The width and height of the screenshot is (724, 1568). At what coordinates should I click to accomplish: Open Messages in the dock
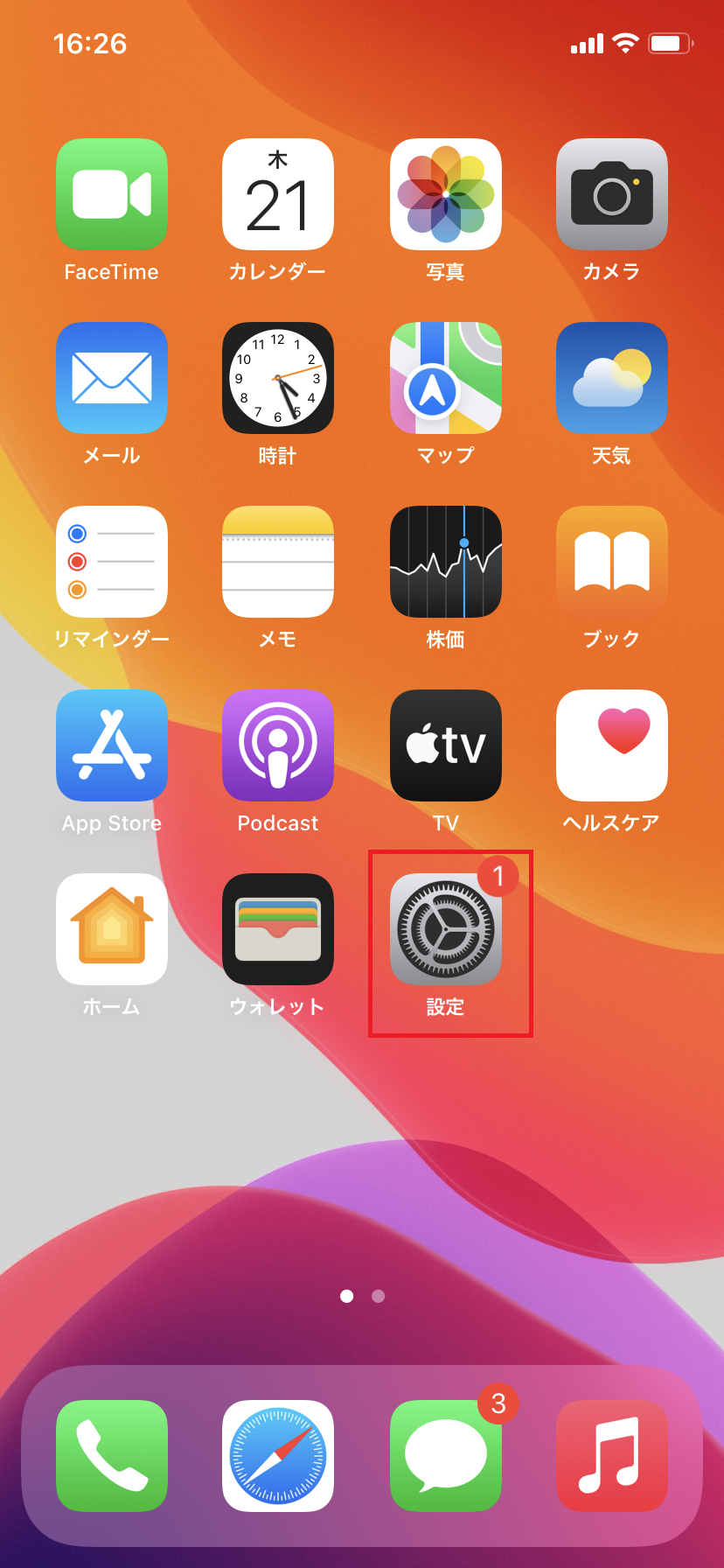pos(446,1456)
